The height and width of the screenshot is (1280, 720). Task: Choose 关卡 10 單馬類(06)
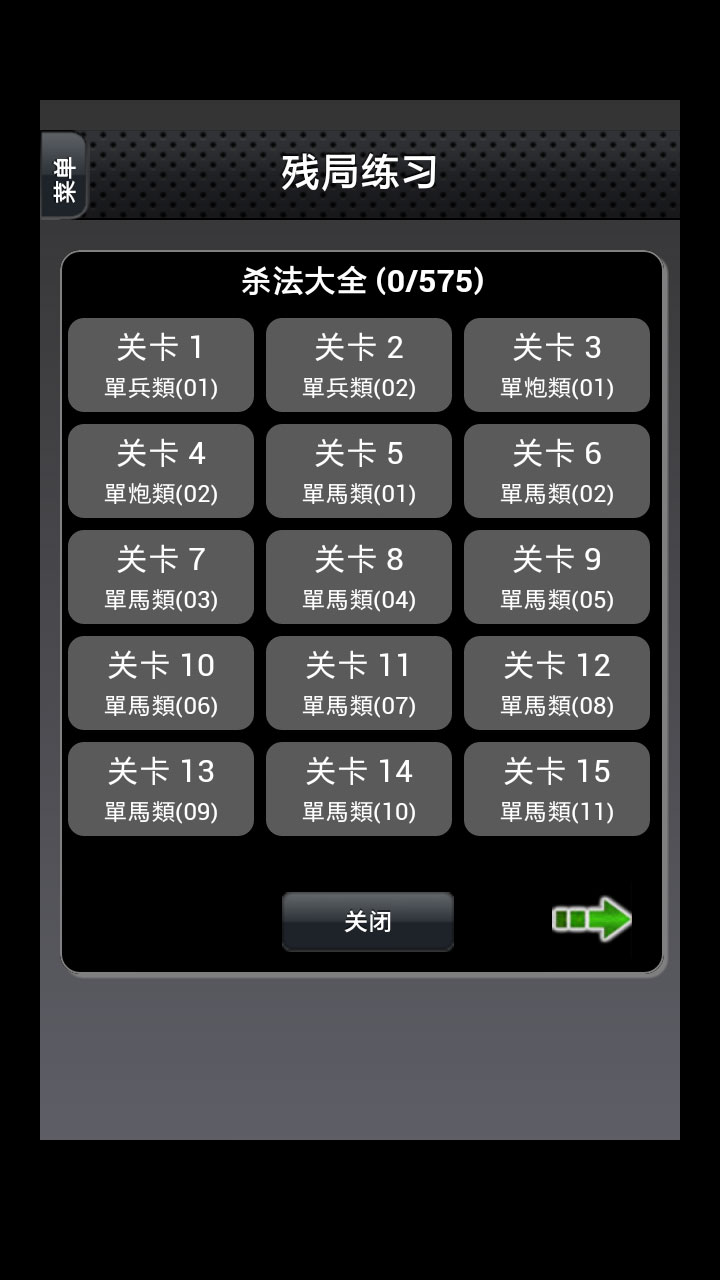[161, 683]
